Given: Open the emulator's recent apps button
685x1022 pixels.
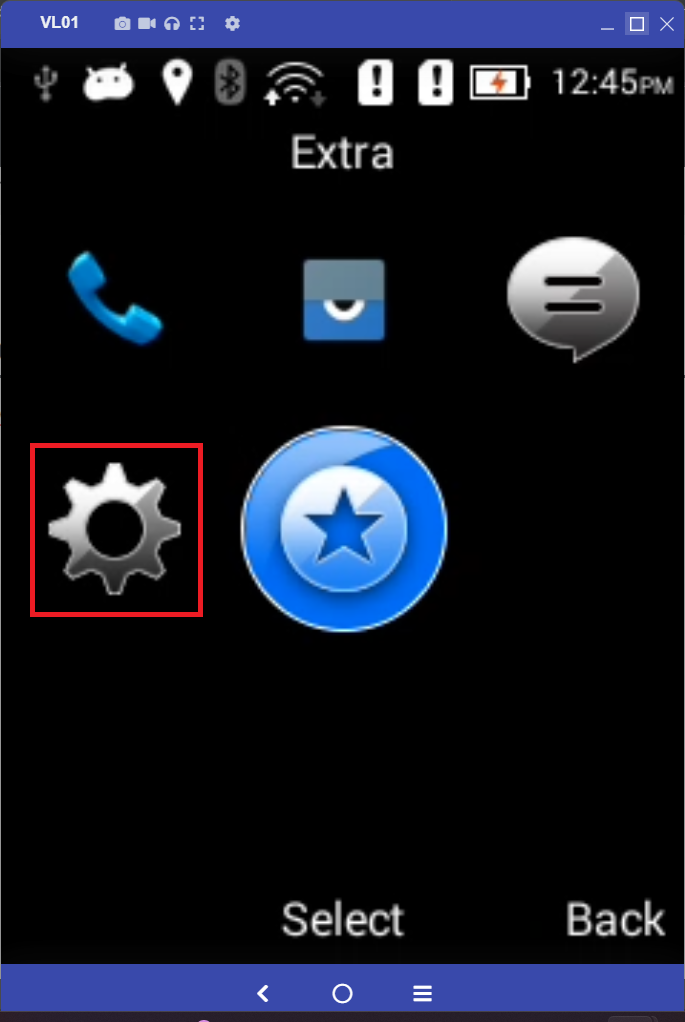Looking at the screenshot, I should click(422, 993).
